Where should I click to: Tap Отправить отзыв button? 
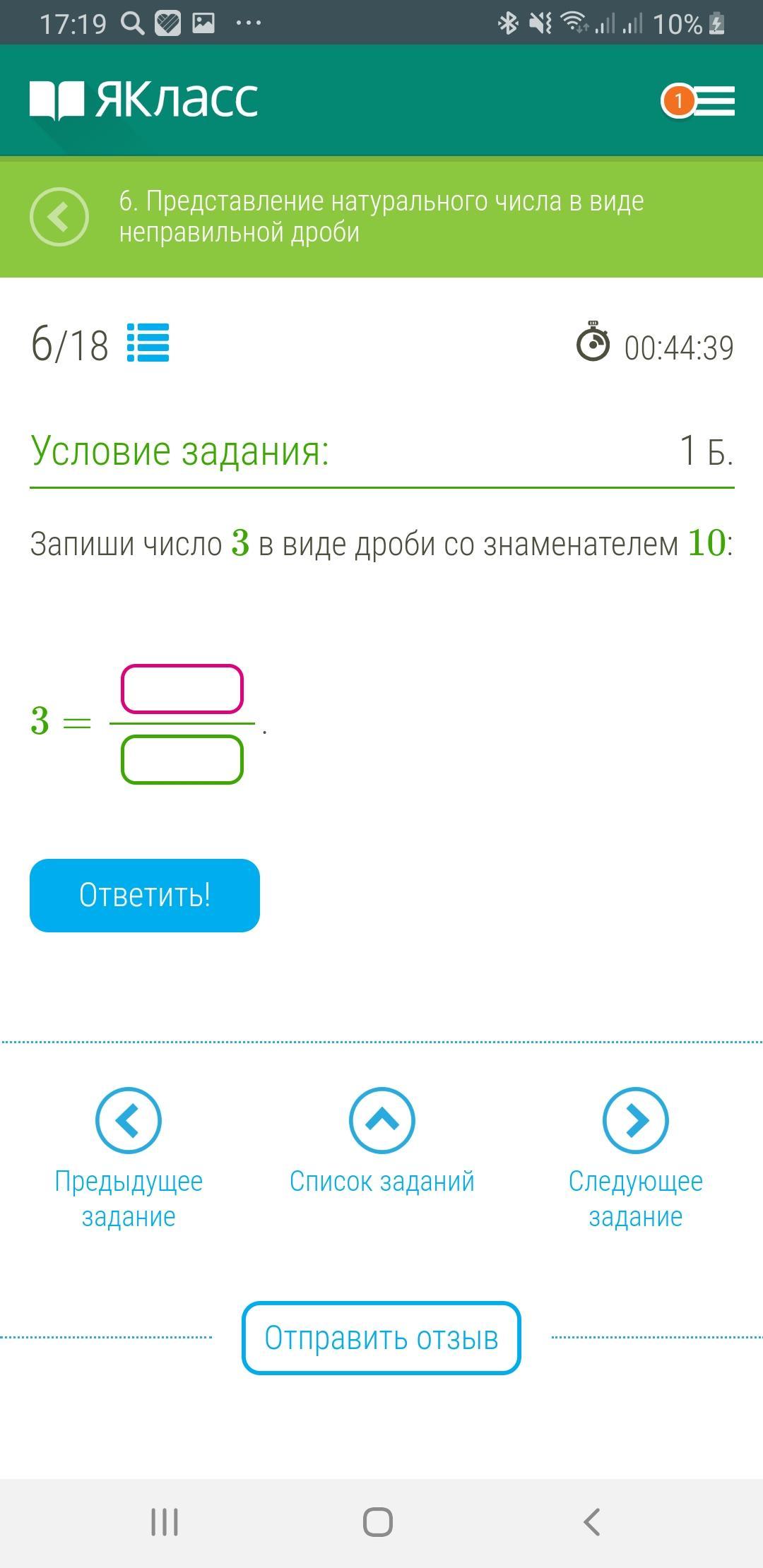pyautogui.click(x=381, y=1338)
